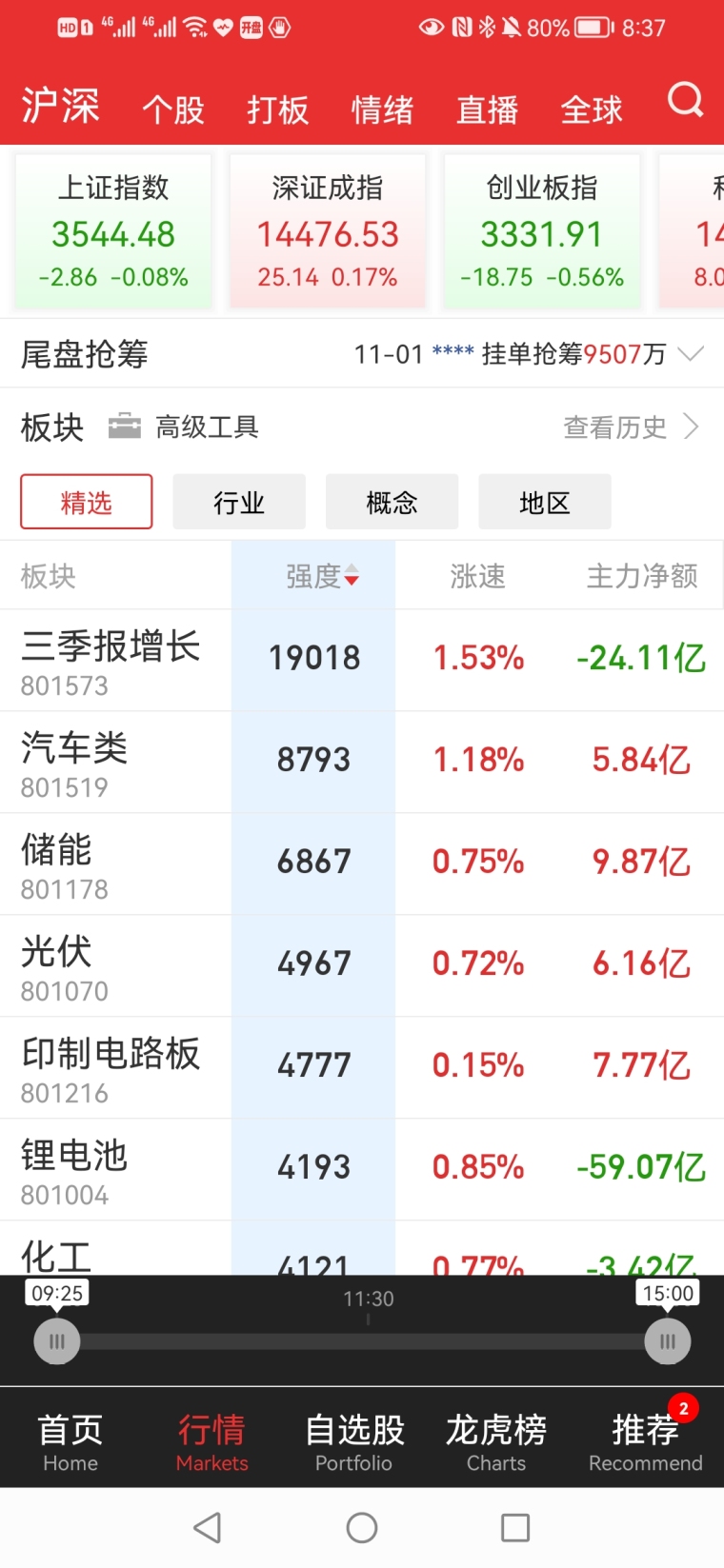724x1568 pixels.
Task: Select the 概念 filter chip
Action: pyautogui.click(x=392, y=502)
